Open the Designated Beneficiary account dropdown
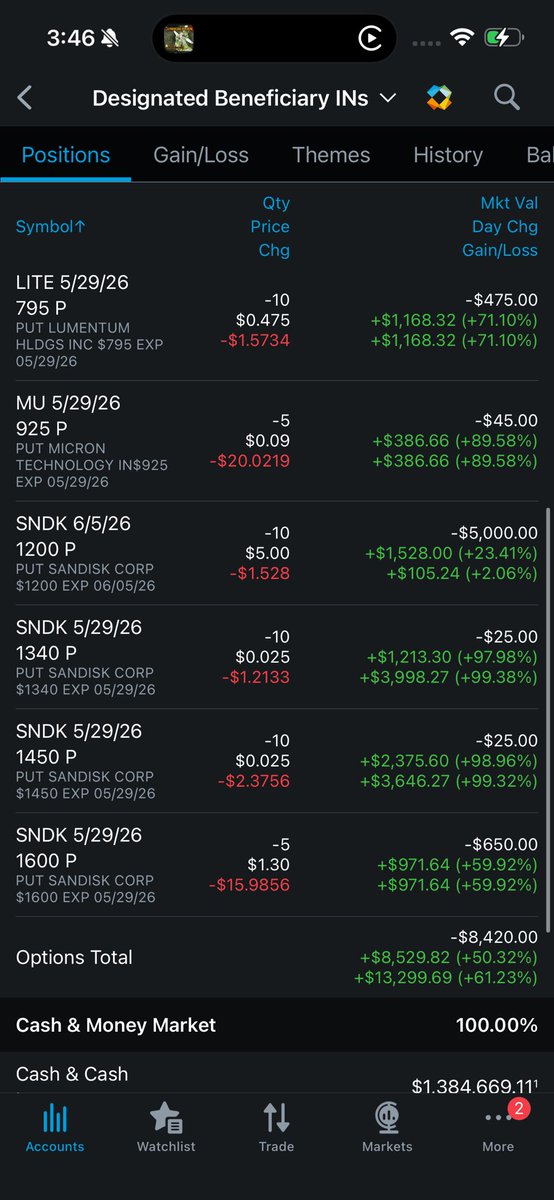The height and width of the screenshot is (1200, 554). tap(245, 98)
